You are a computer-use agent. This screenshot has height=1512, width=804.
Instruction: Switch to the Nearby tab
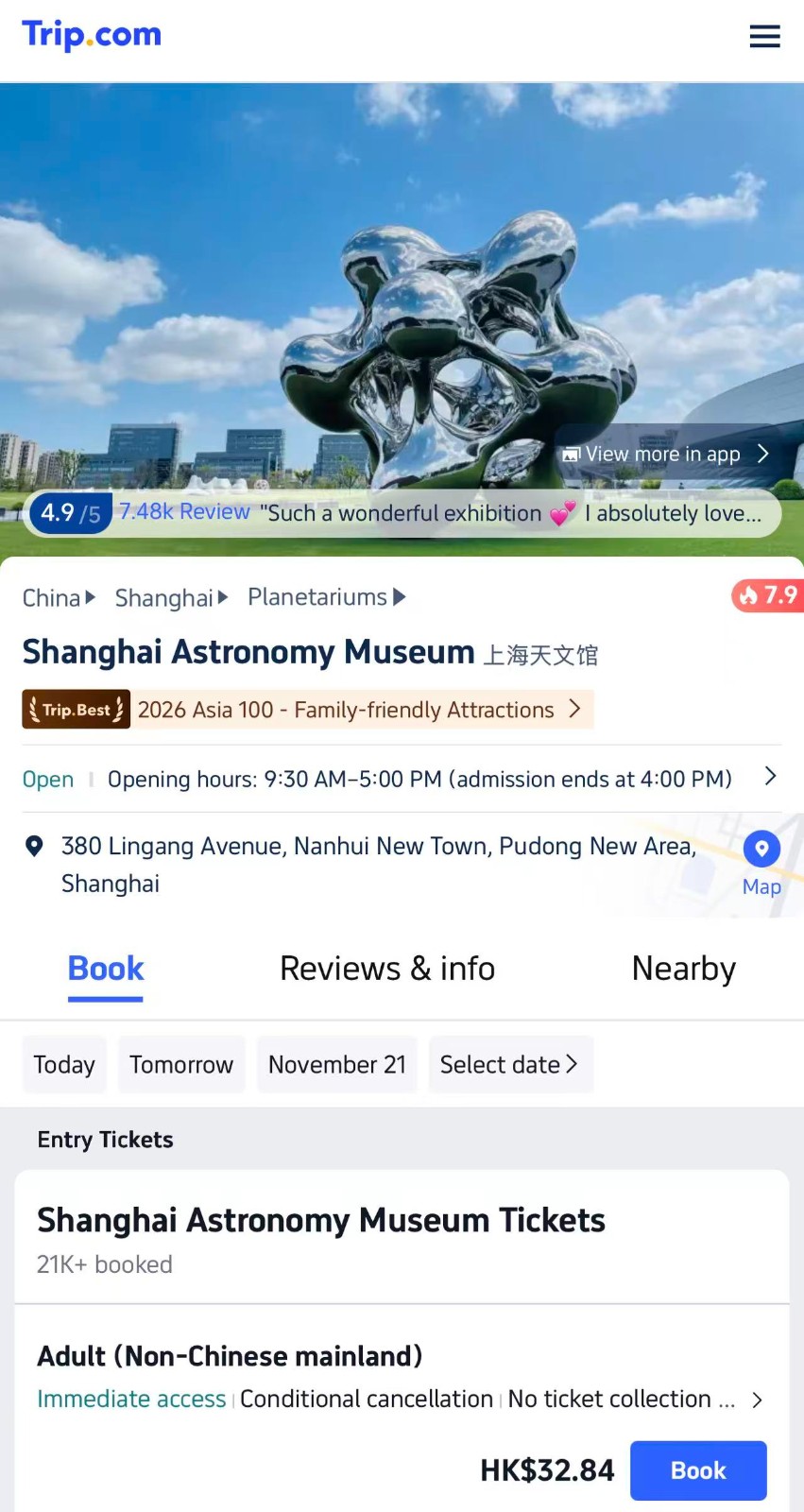click(683, 970)
